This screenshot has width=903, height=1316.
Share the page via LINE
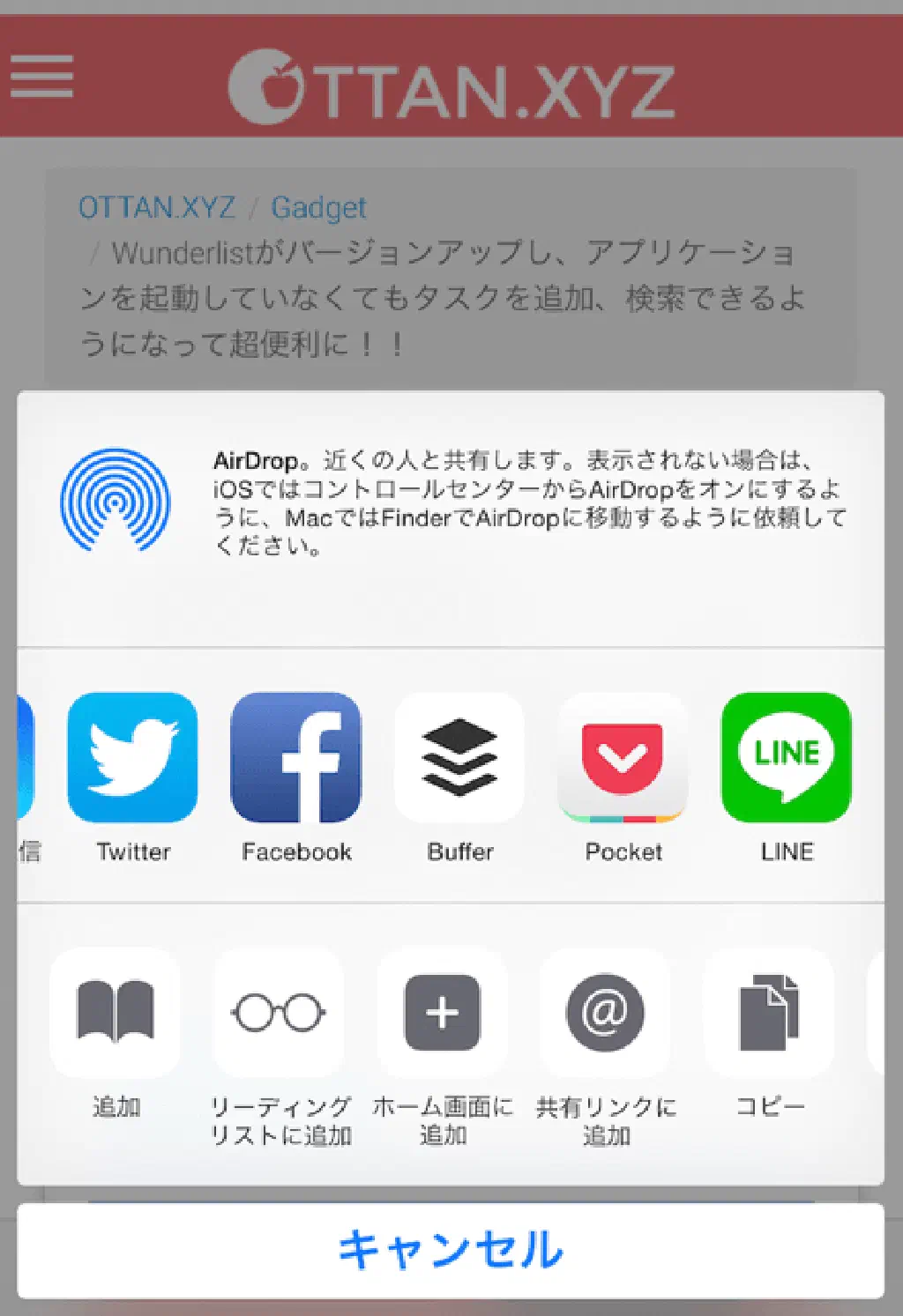coord(786,758)
